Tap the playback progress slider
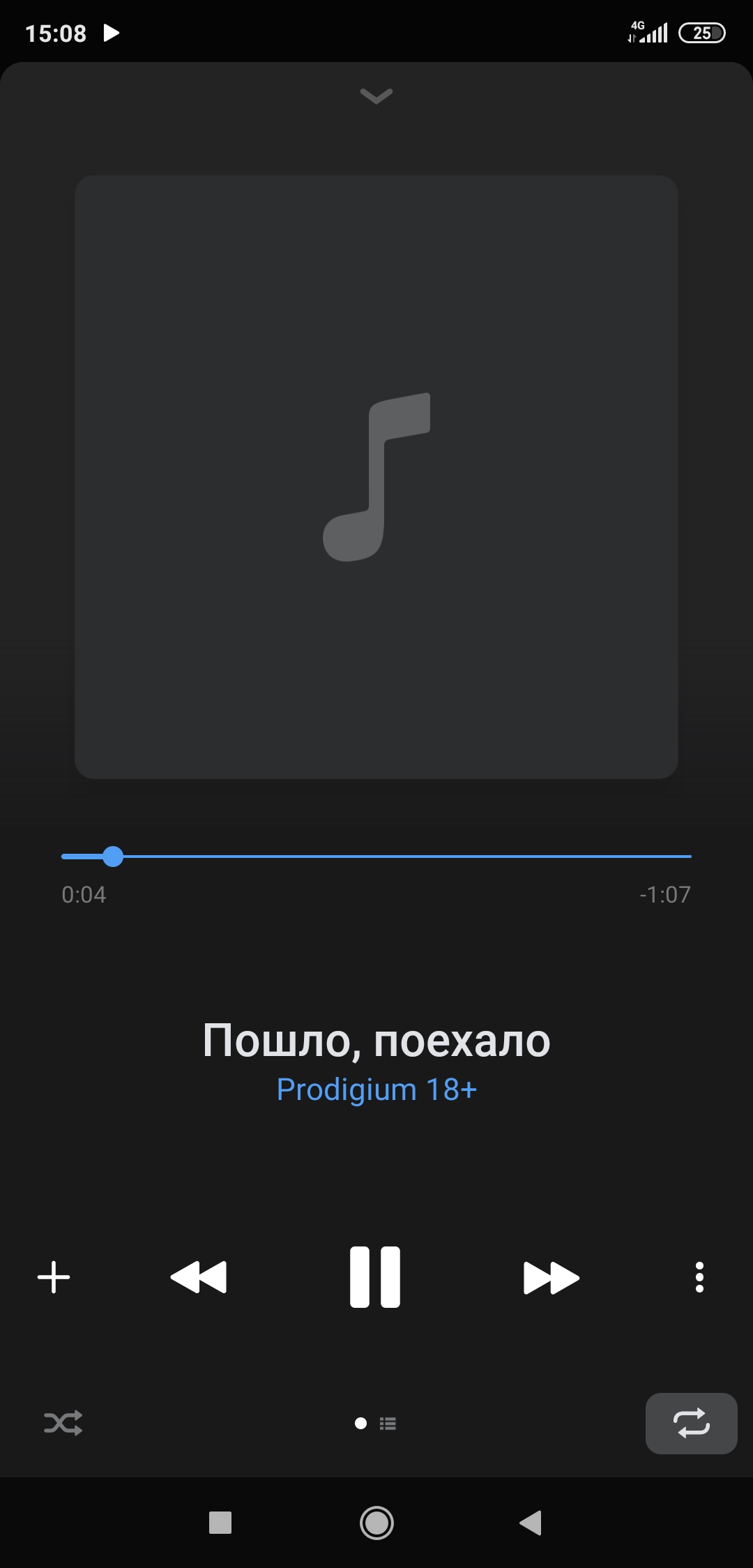The height and width of the screenshot is (1568, 753). point(376,856)
